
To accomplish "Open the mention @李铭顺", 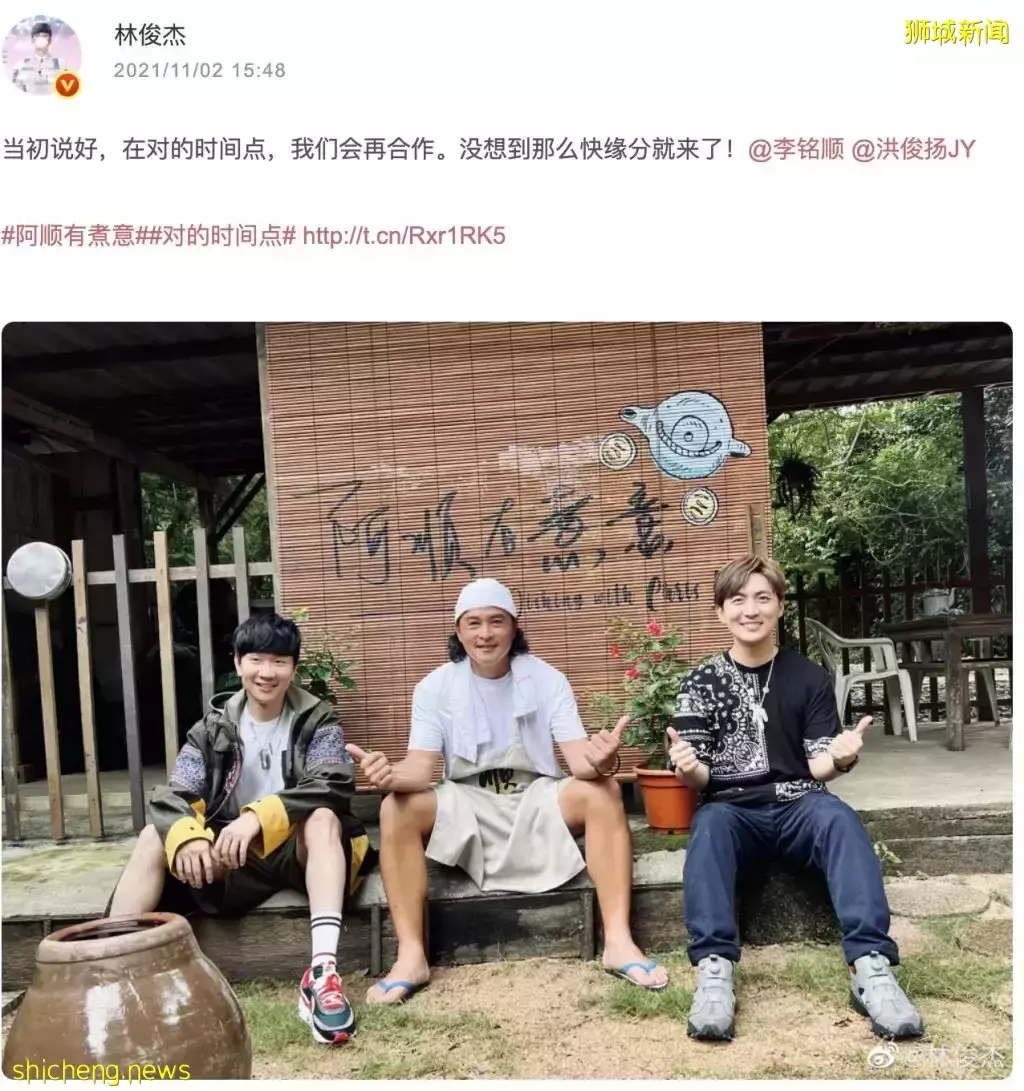I will pyautogui.click(x=795, y=150).
